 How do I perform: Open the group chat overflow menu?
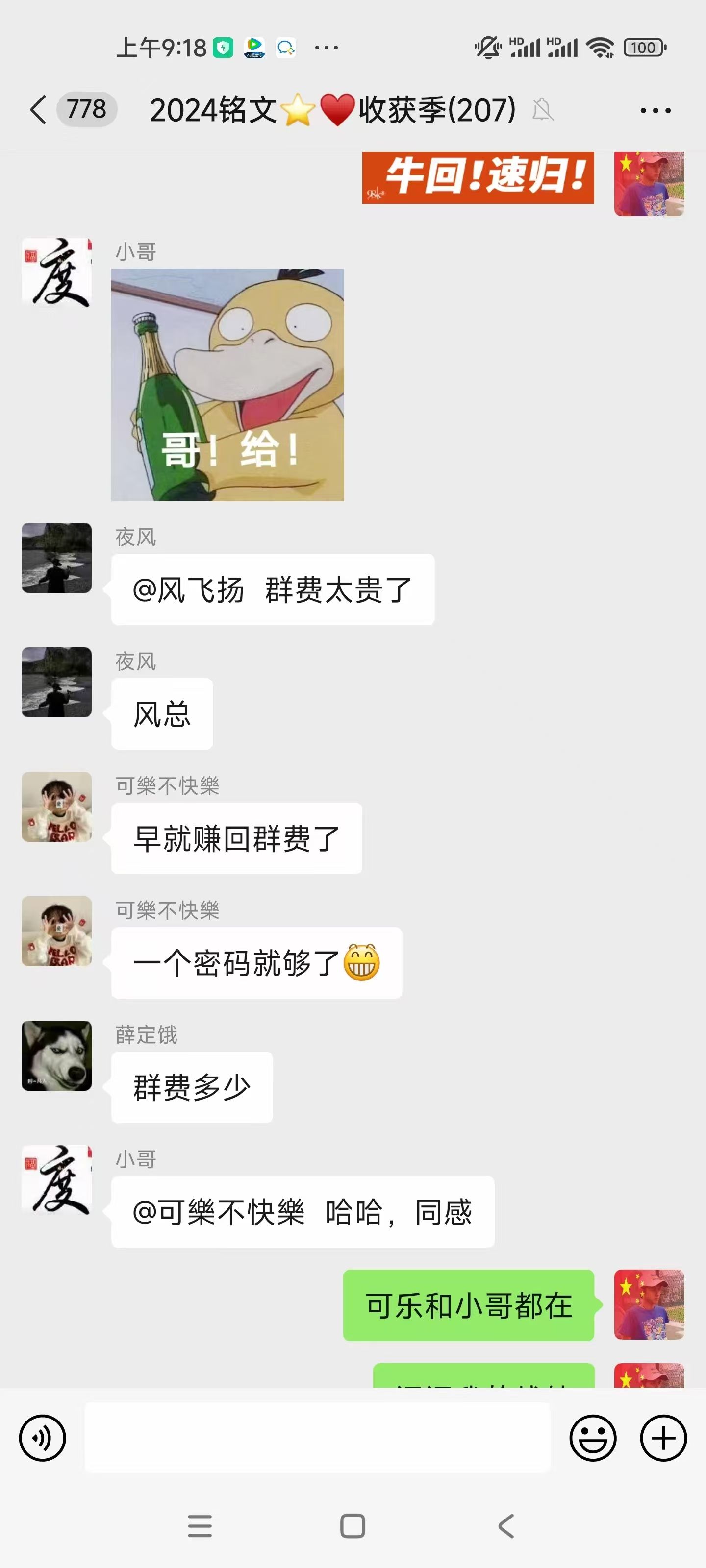point(655,111)
